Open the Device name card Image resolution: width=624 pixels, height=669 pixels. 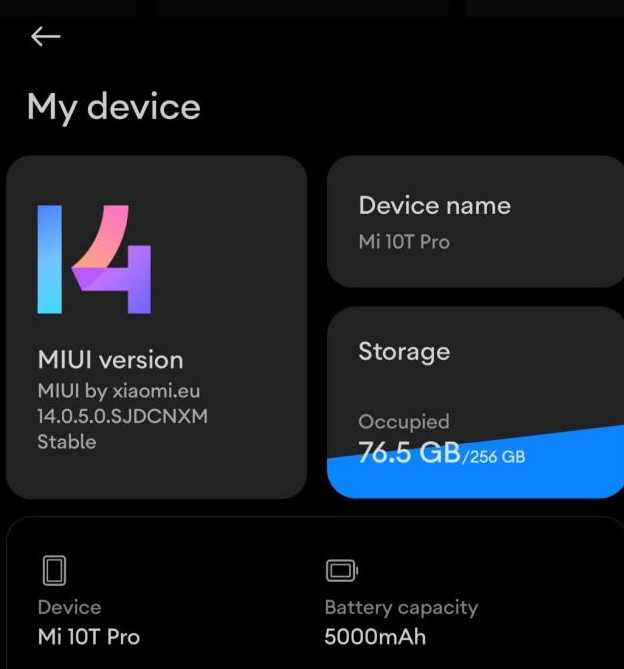(475, 222)
